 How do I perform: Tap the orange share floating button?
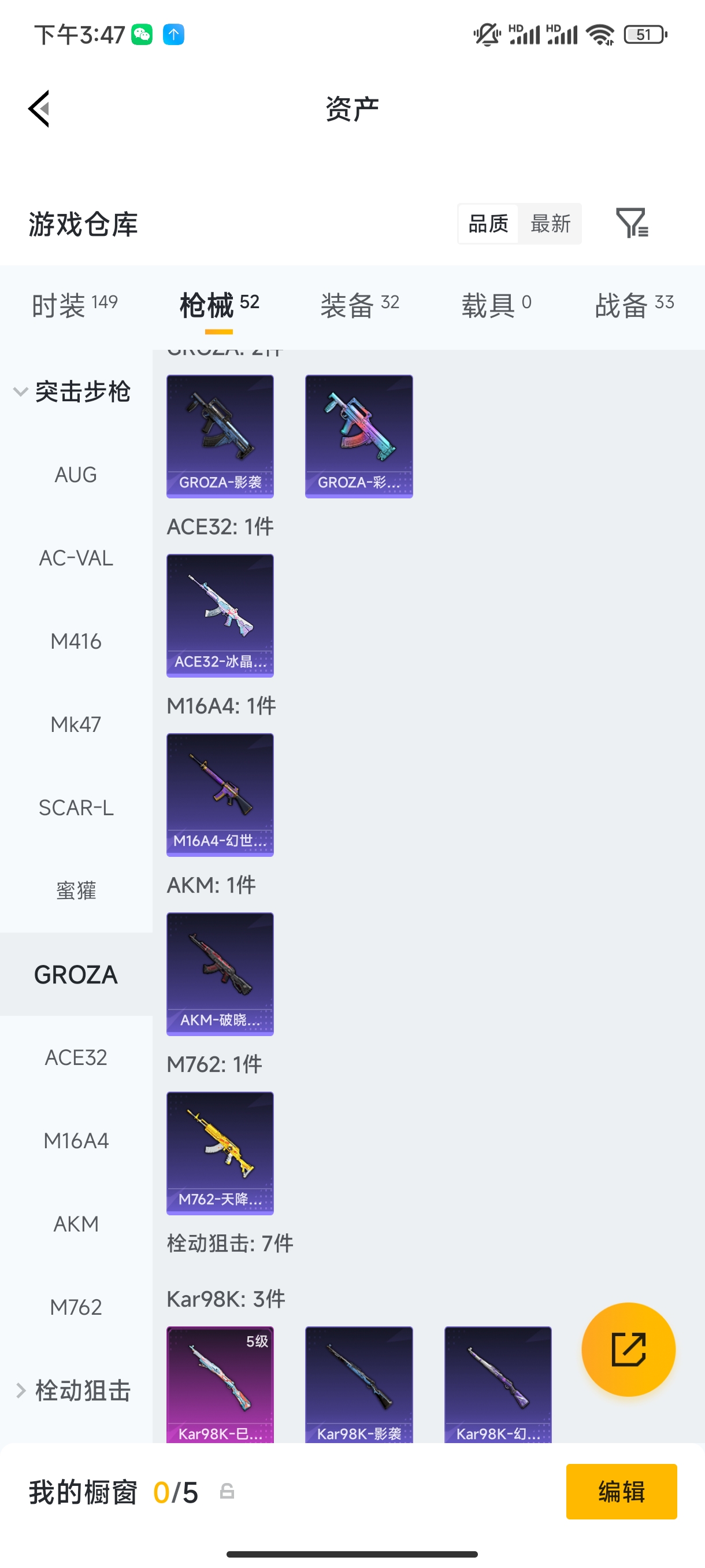628,1349
